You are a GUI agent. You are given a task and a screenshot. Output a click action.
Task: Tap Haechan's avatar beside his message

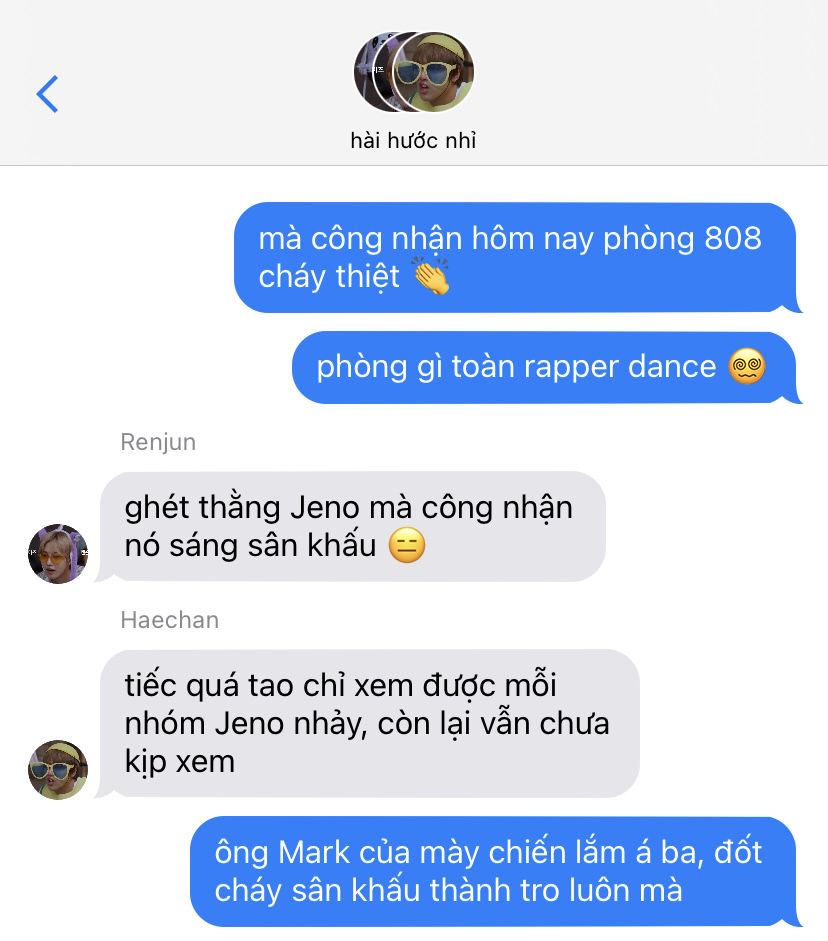click(x=58, y=769)
